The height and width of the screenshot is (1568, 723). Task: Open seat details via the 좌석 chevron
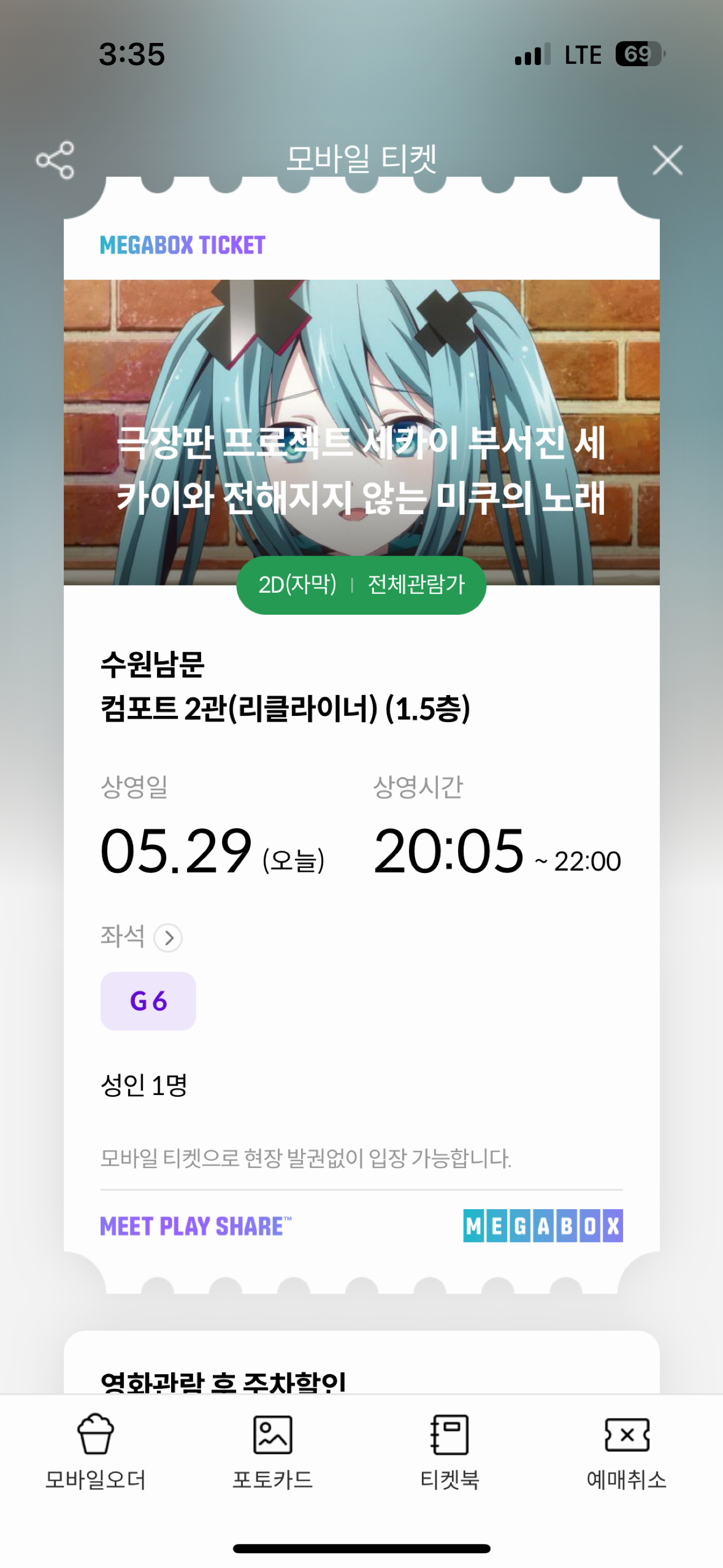[168, 938]
